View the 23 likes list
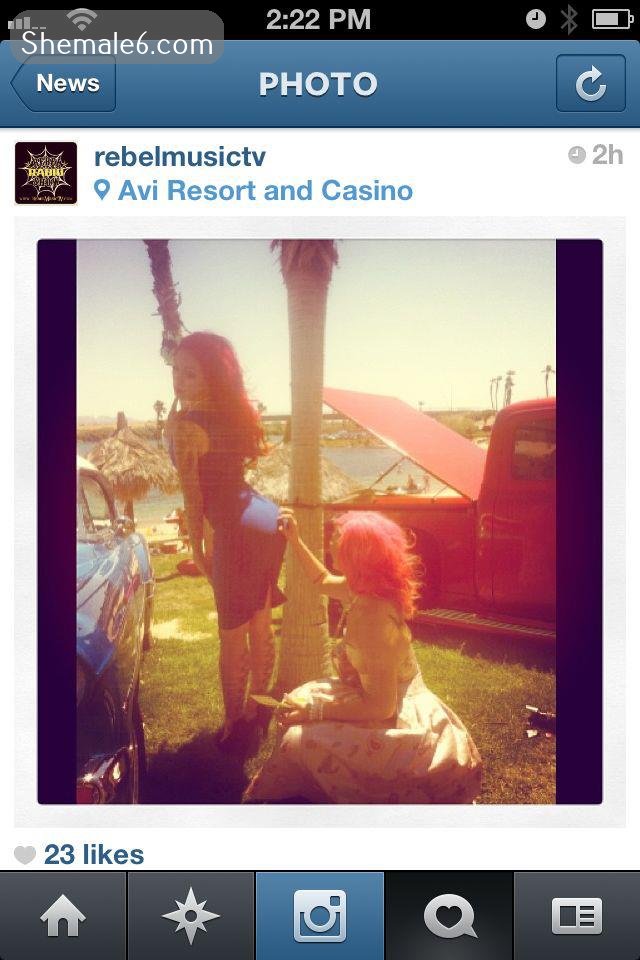Viewport: 640px width, 960px height. (x=93, y=854)
